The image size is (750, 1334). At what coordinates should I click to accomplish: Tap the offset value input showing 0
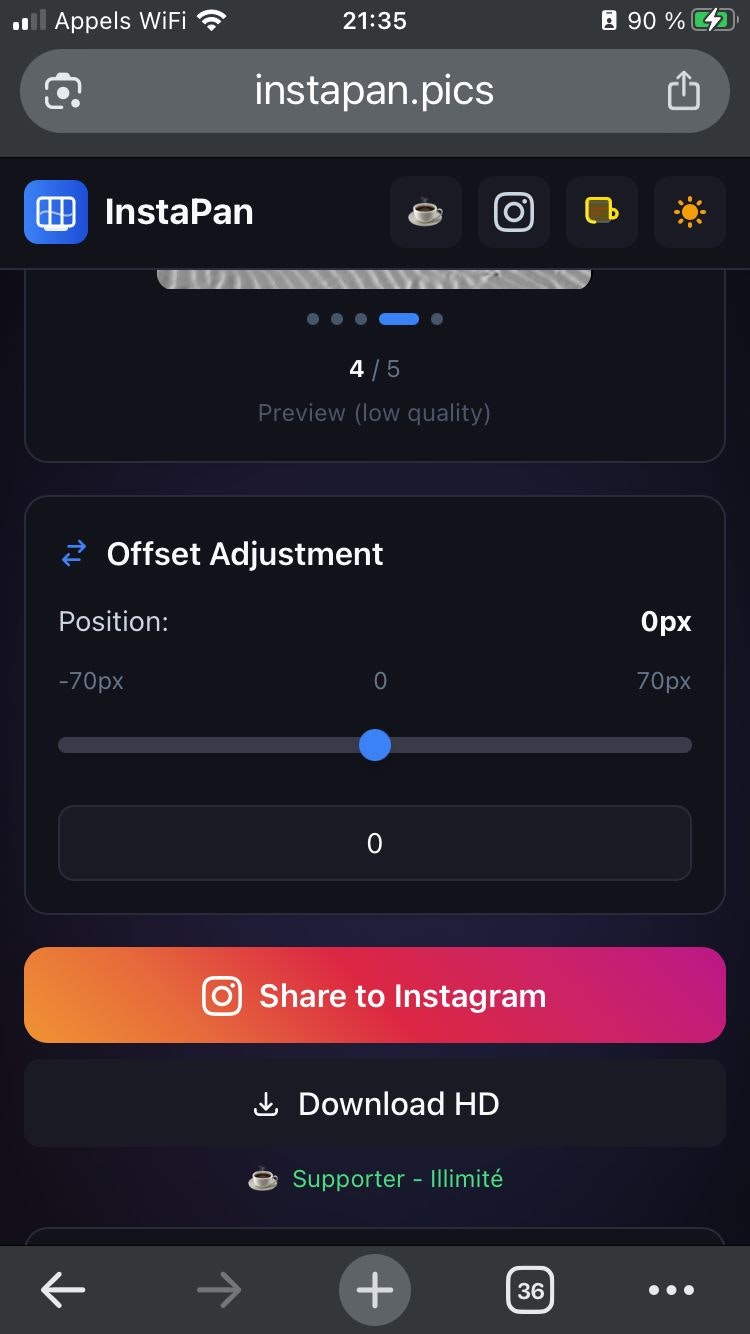click(374, 843)
